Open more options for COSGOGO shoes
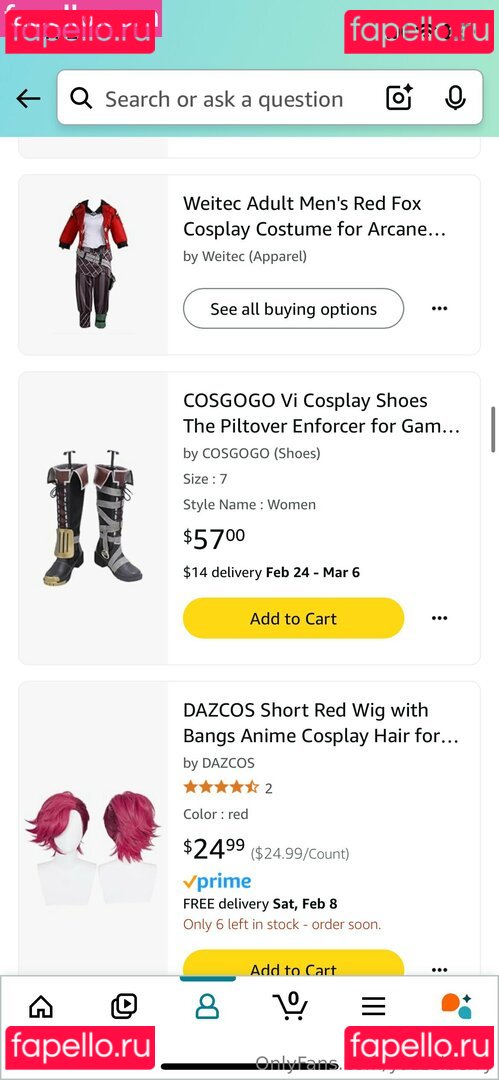This screenshot has height=1080, width=499. (x=439, y=618)
